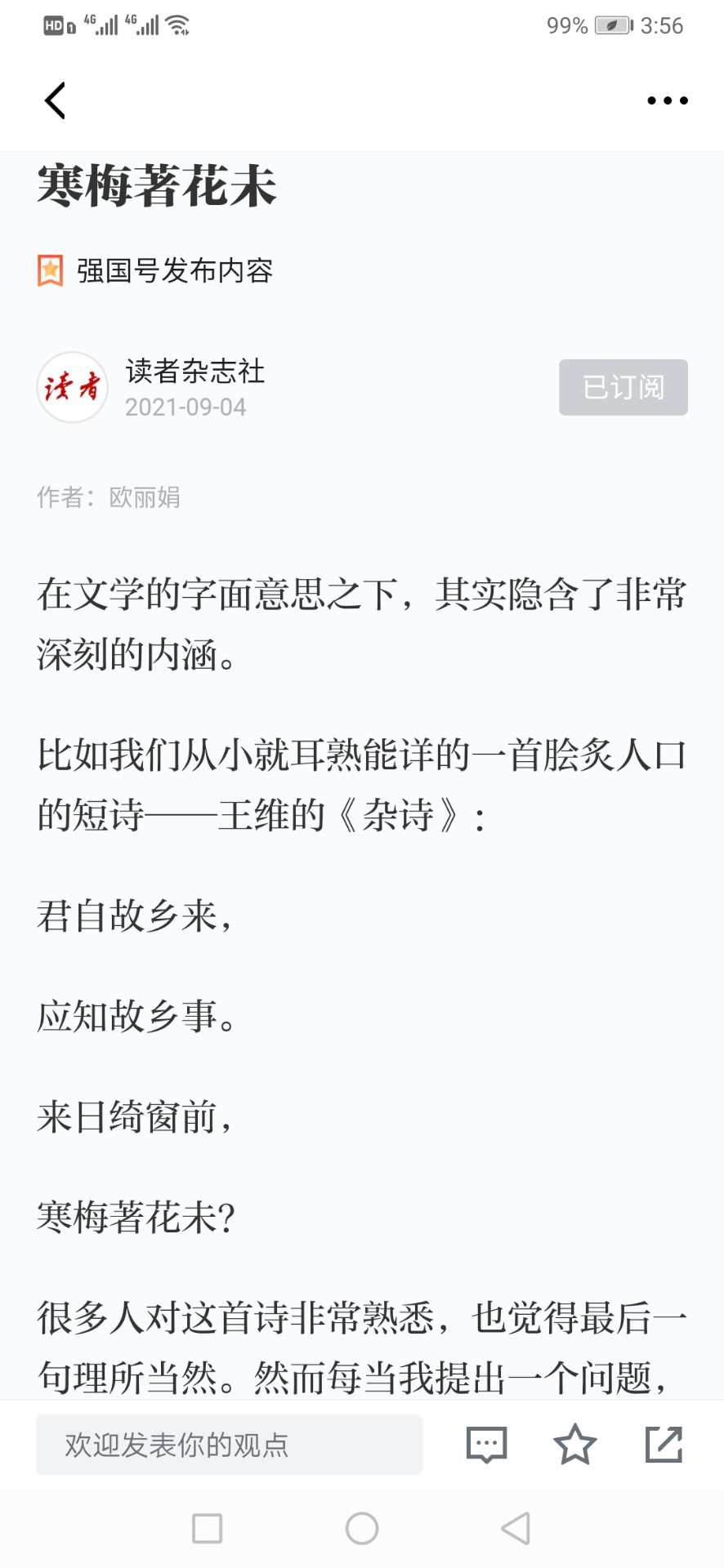View the article comments

(486, 1445)
